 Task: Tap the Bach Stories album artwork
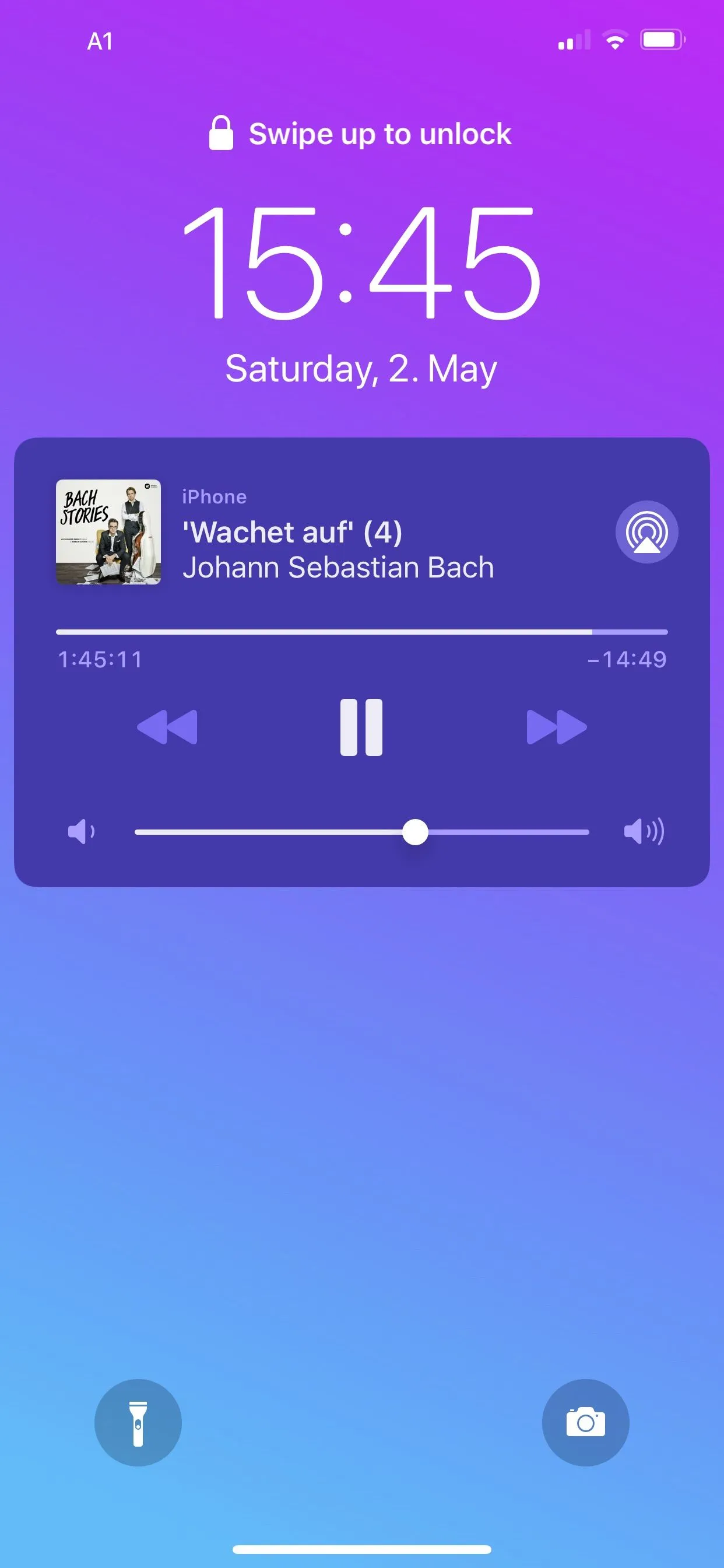[x=108, y=532]
